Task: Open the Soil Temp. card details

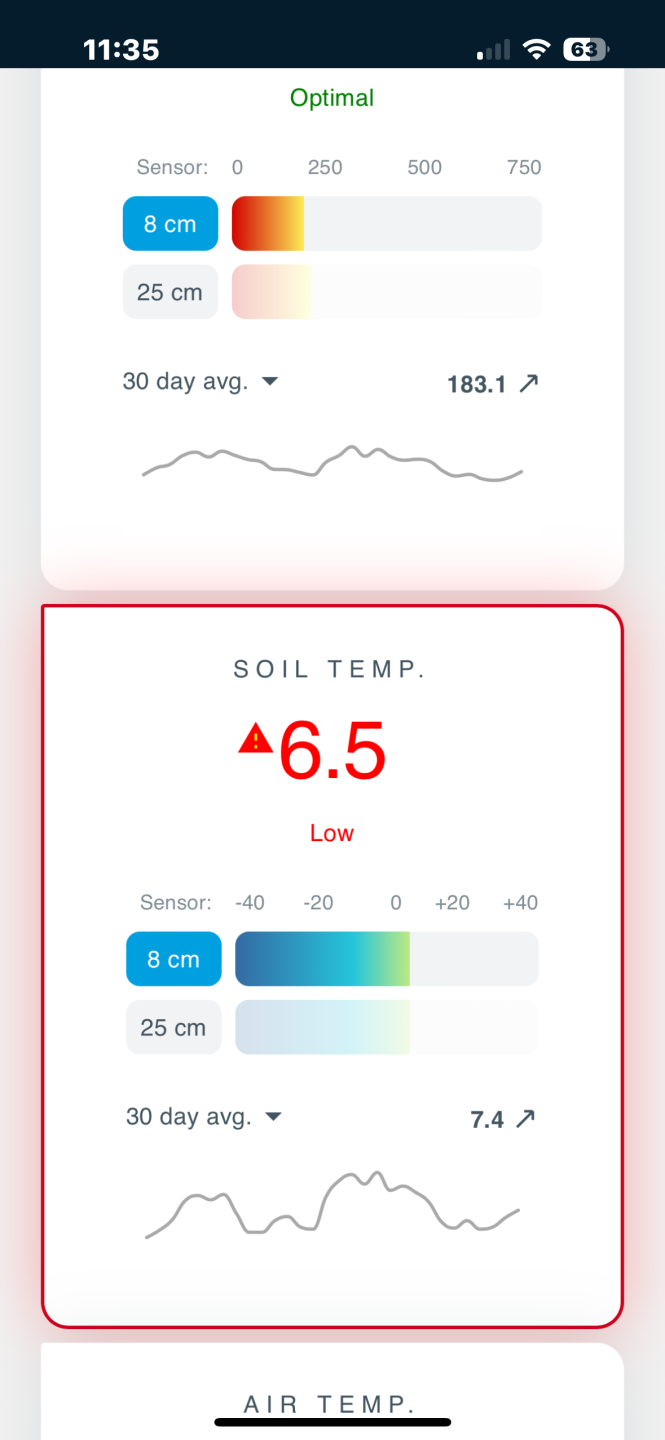Action: click(332, 669)
